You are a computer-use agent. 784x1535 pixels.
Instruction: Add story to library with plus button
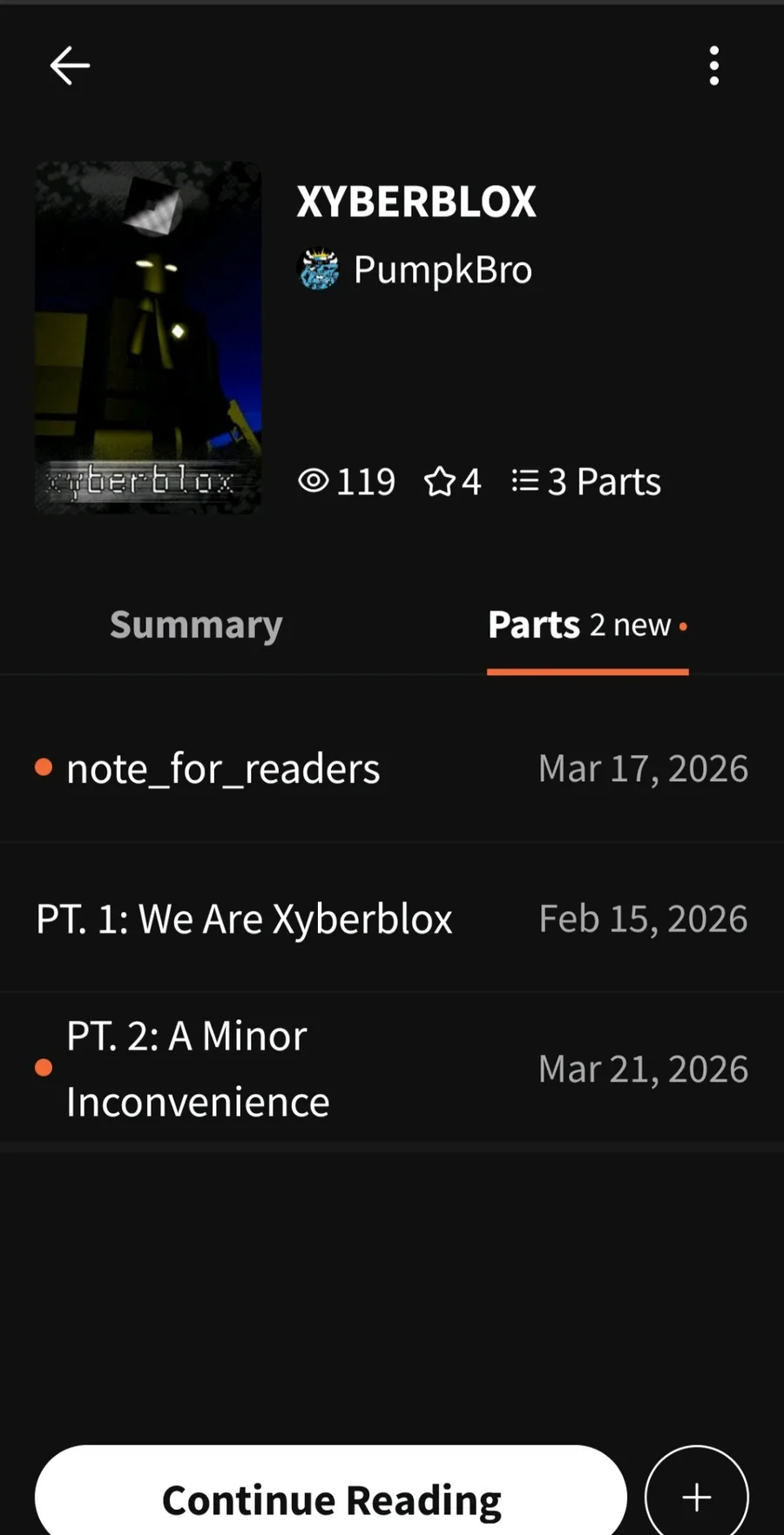tap(696, 1498)
